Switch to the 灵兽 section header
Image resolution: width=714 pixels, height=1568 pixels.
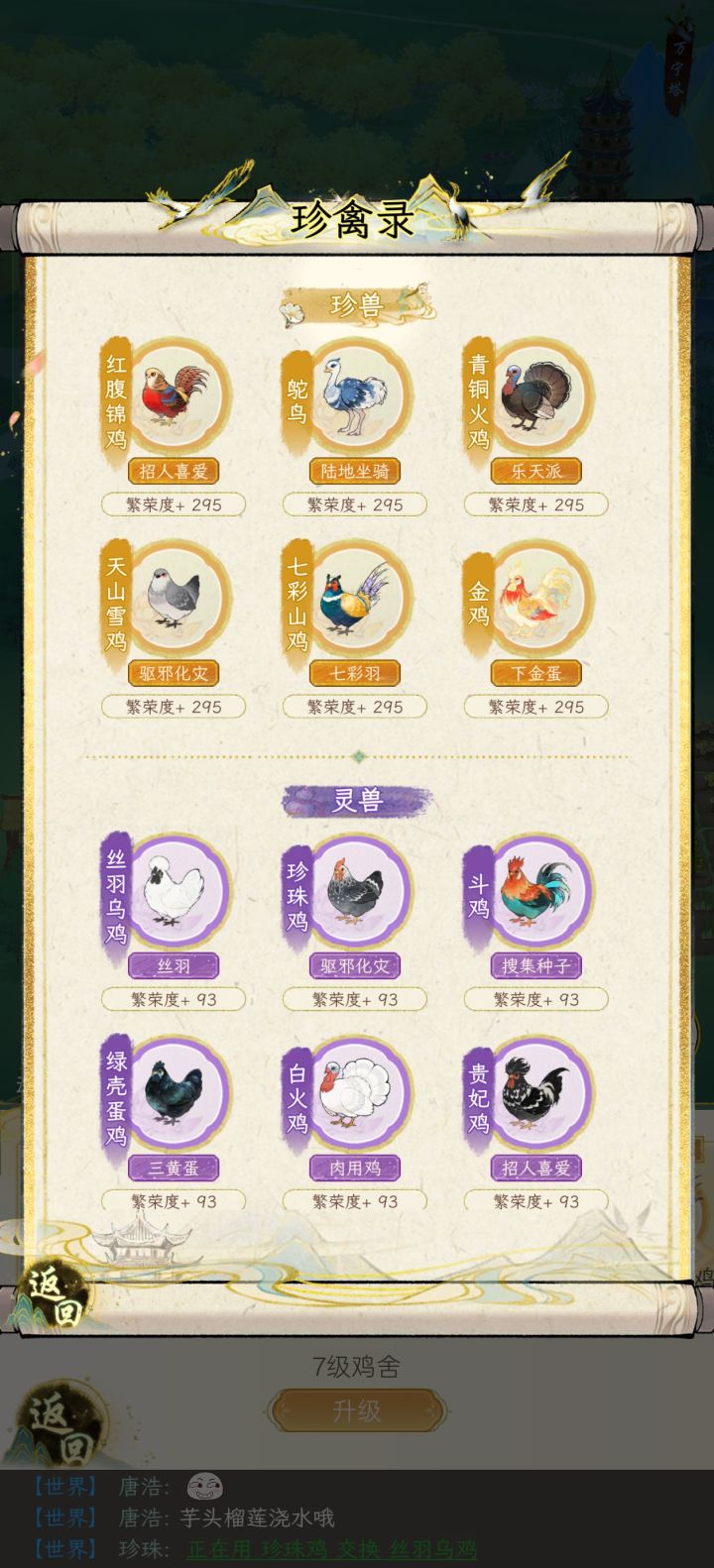[x=357, y=801]
